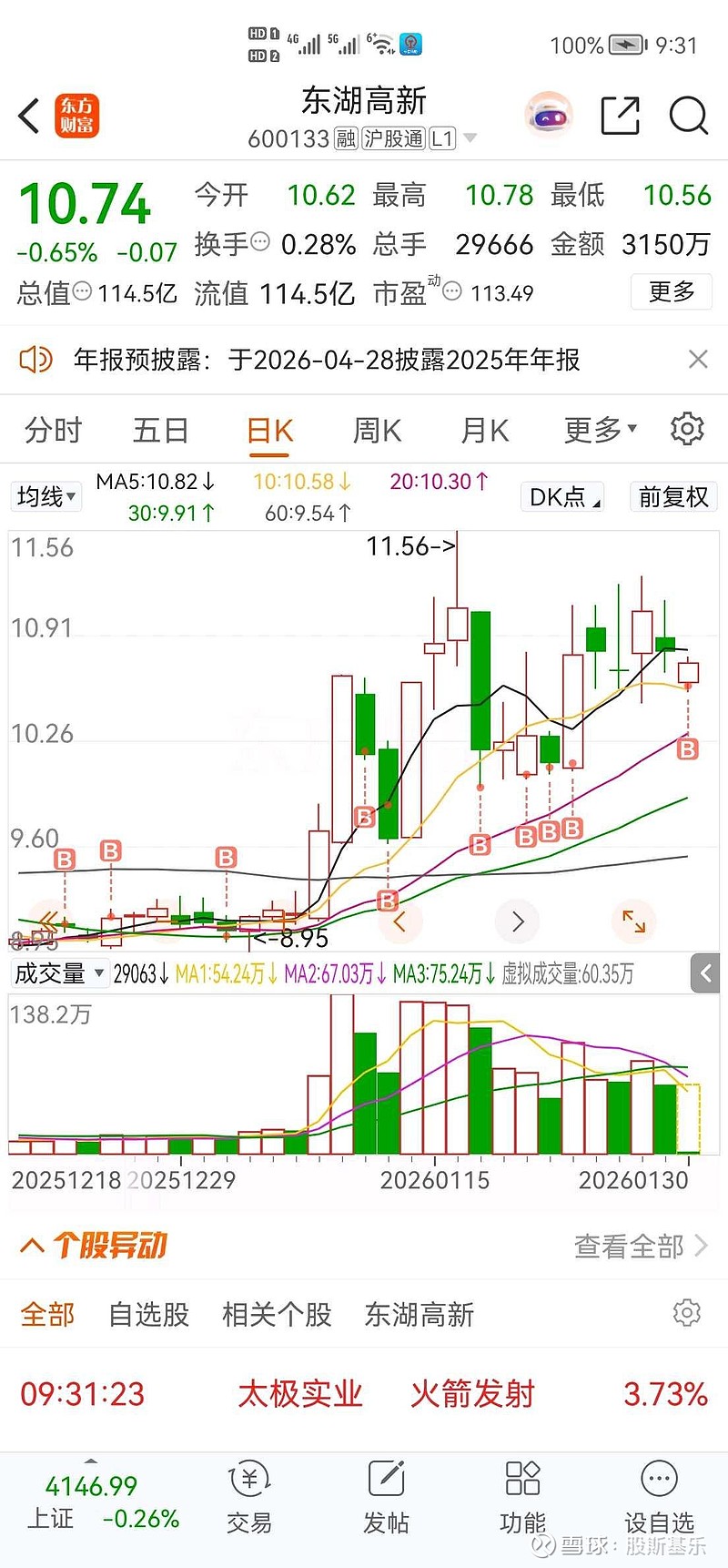The image size is (728, 1568).
Task: Open the 成交量 indicator selector
Action: tap(59, 973)
